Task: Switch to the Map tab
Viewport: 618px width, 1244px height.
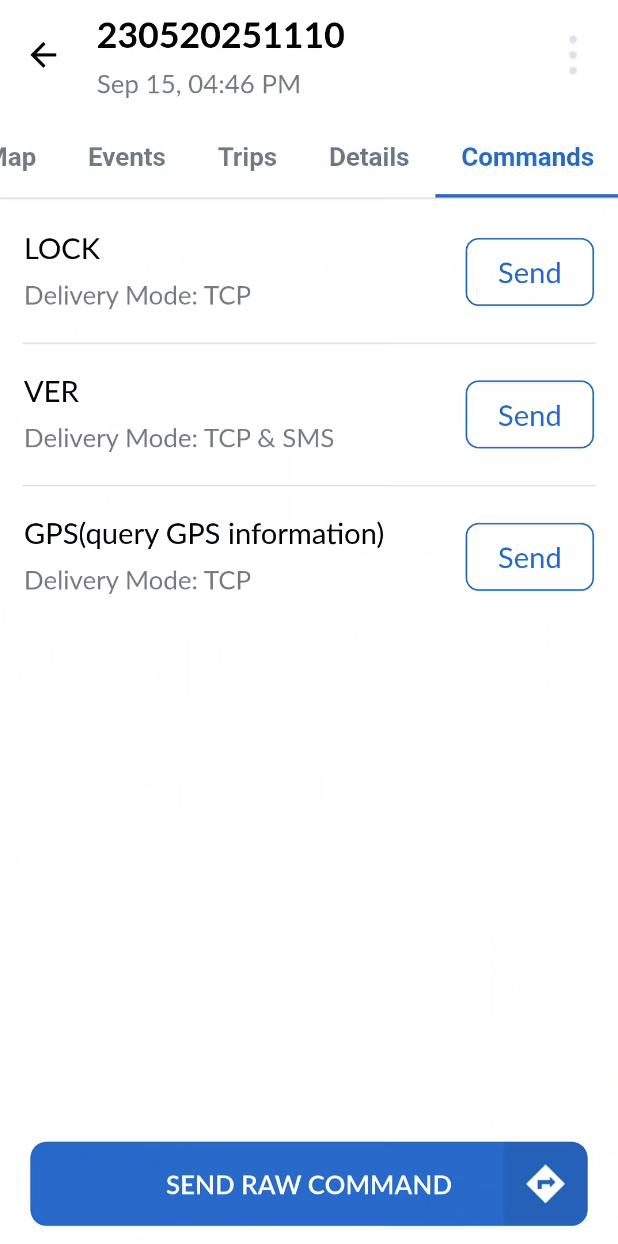Action: (17, 157)
